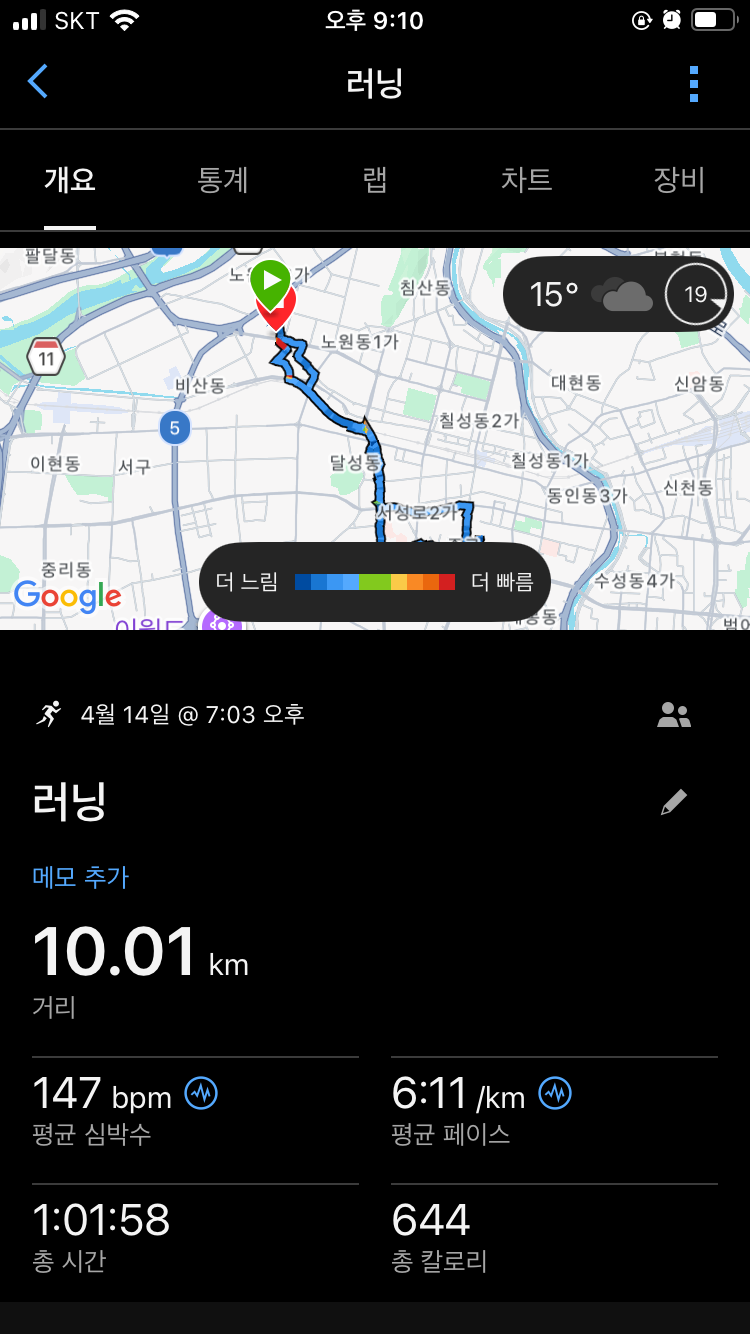Open the people sharing icon

(674, 715)
